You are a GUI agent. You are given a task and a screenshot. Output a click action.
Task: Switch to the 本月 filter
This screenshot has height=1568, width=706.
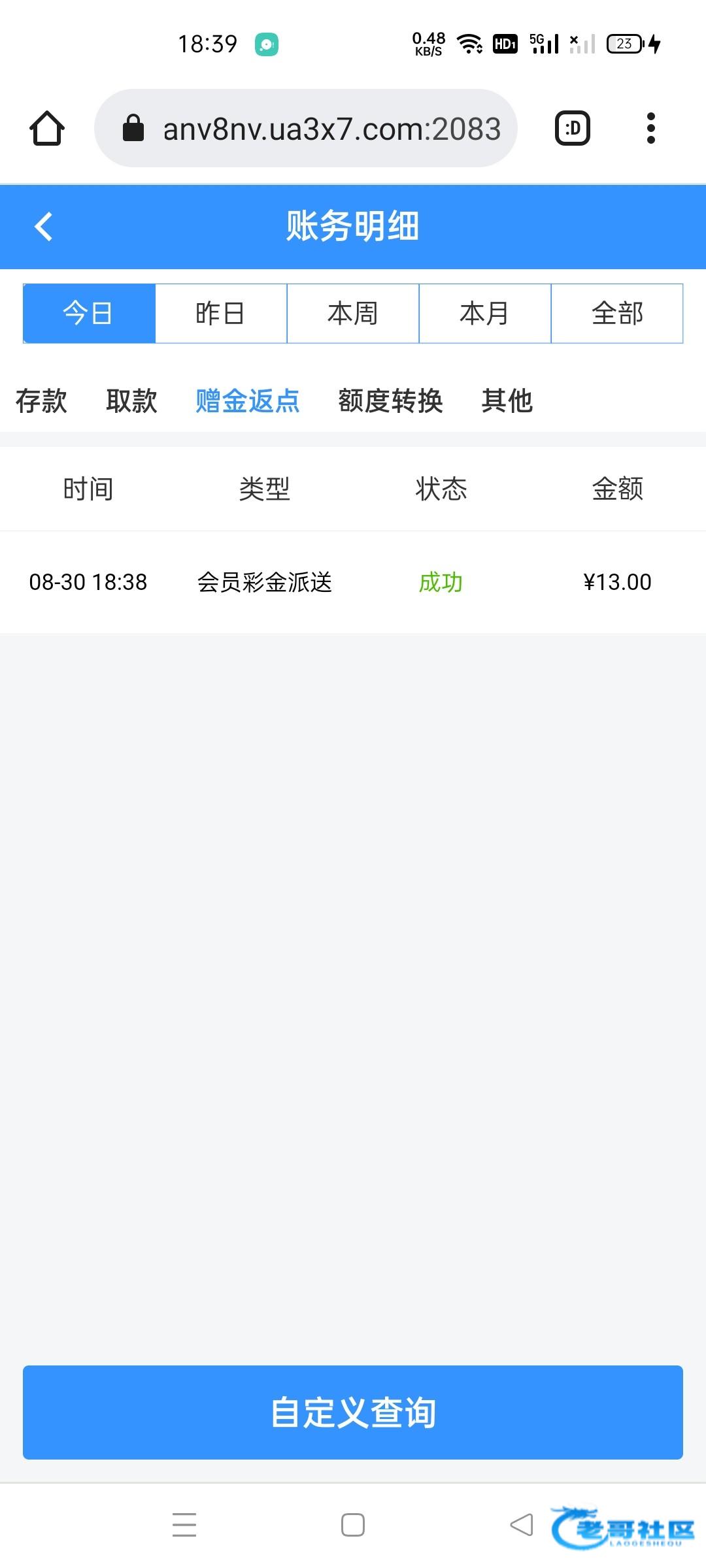point(485,314)
